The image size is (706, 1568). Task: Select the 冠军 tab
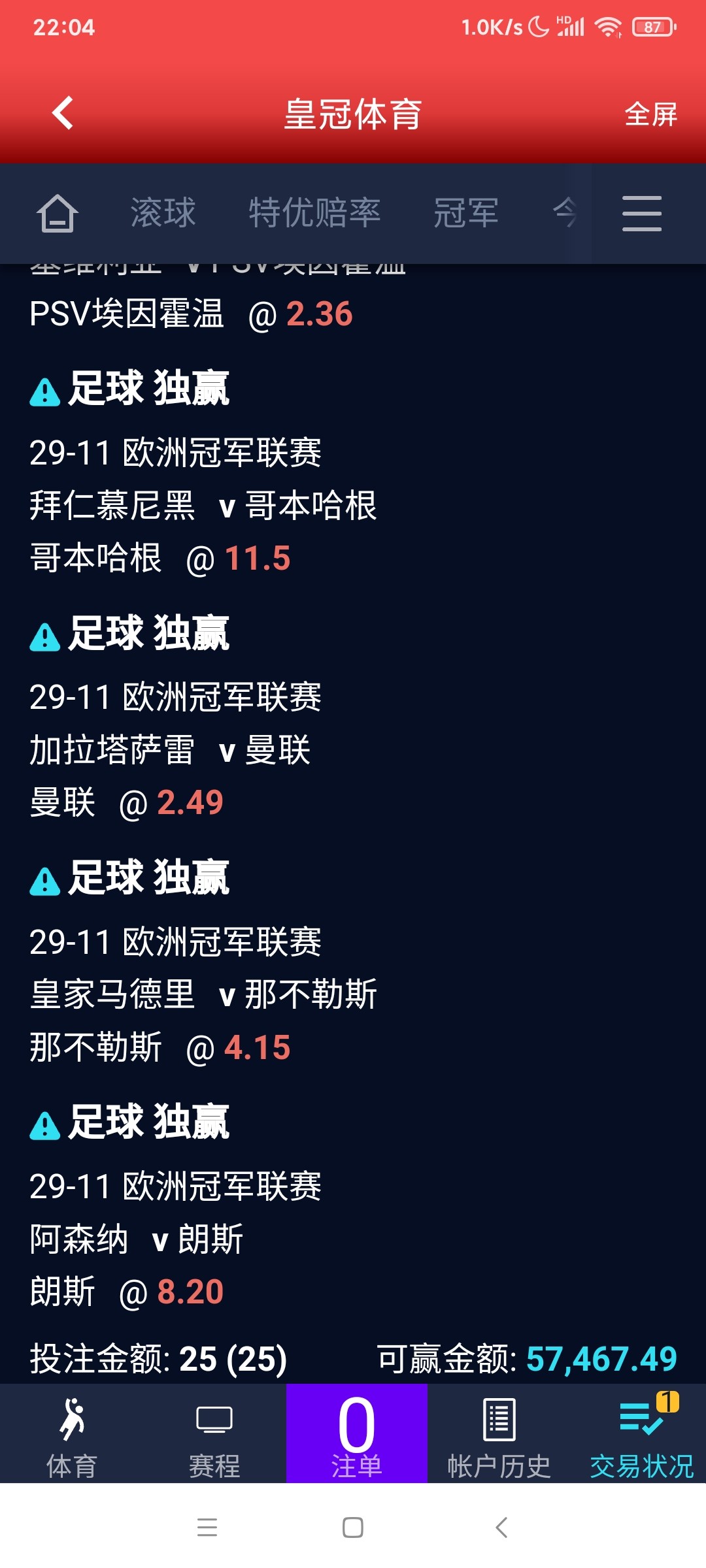pos(466,213)
